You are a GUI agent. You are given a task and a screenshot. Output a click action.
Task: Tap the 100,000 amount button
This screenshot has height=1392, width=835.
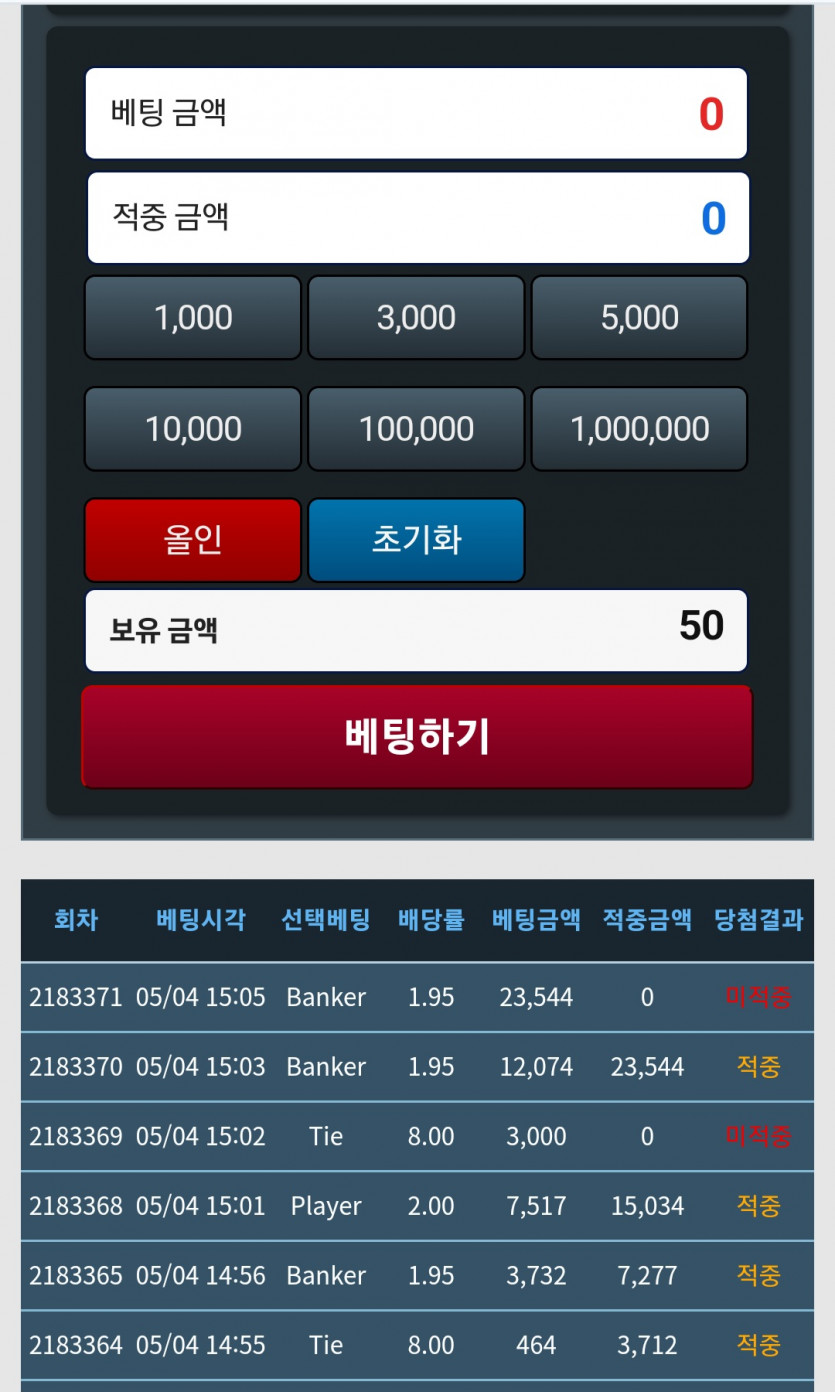pos(416,429)
